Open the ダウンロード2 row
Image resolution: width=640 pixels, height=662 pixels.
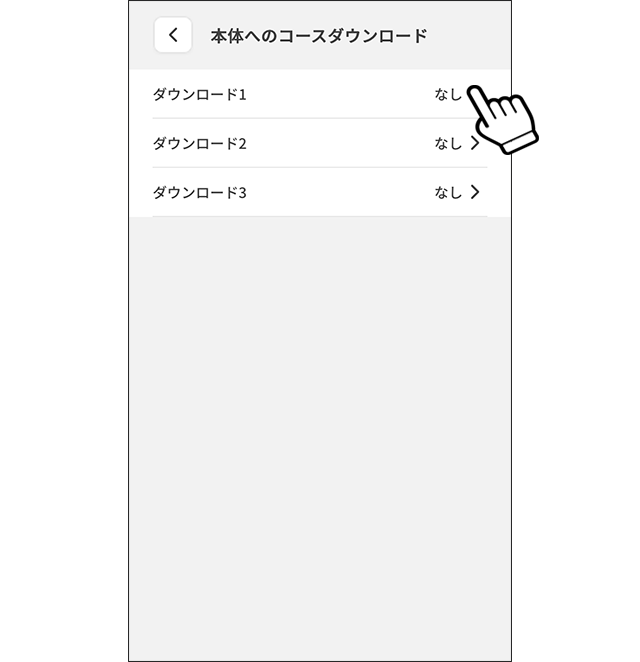click(x=318, y=143)
